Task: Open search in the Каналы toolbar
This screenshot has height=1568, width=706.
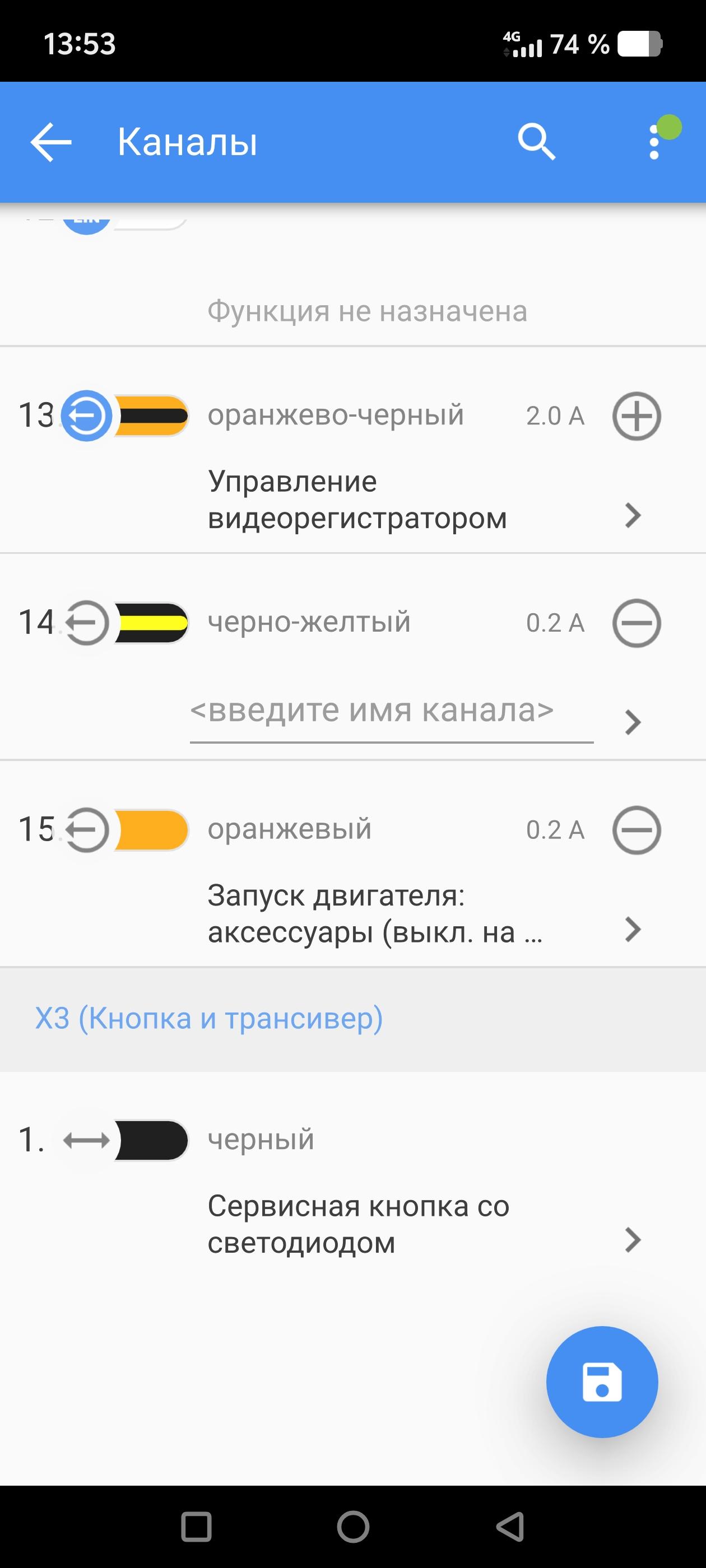Action: coord(536,142)
